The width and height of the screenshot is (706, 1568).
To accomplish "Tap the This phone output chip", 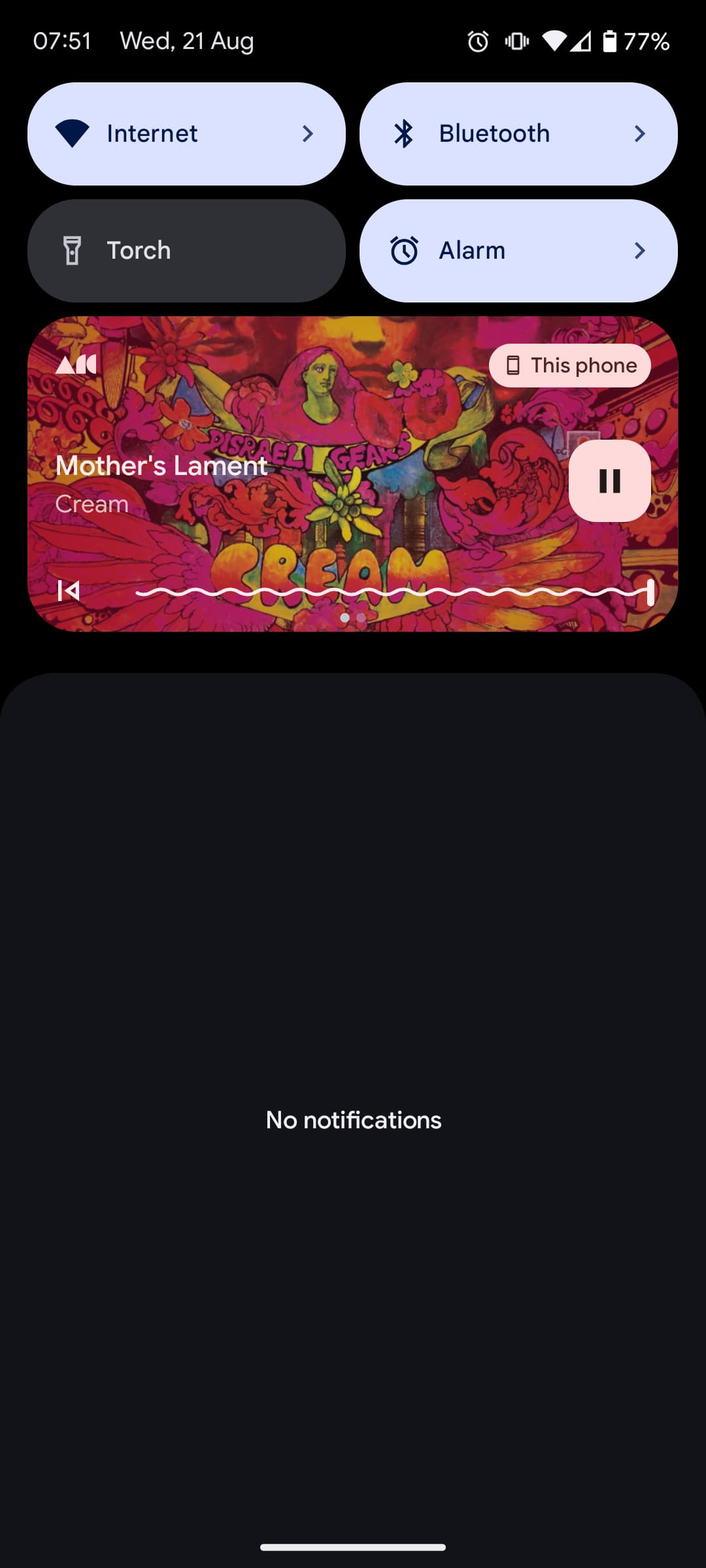I will coord(570,365).
